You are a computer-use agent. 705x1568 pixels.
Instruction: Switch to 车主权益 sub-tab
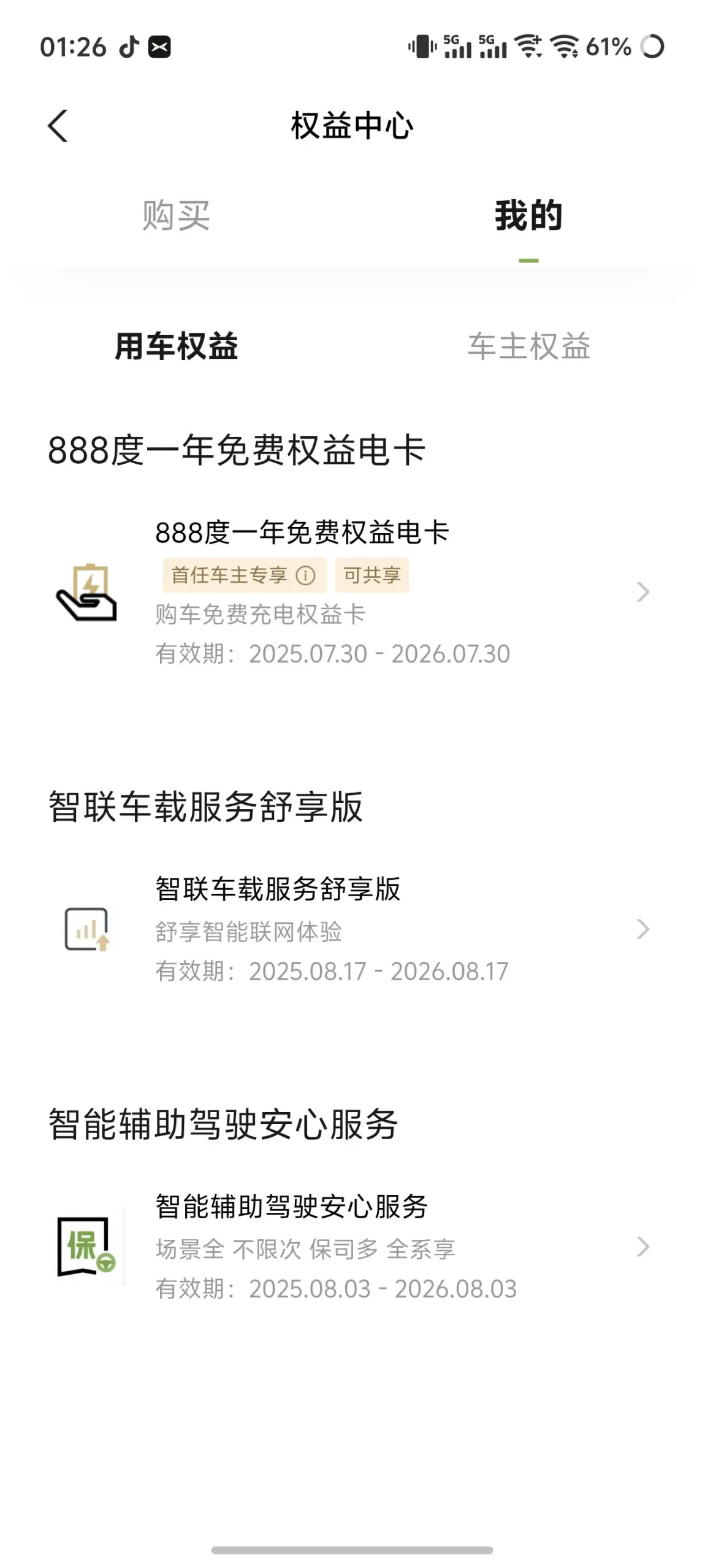click(529, 346)
